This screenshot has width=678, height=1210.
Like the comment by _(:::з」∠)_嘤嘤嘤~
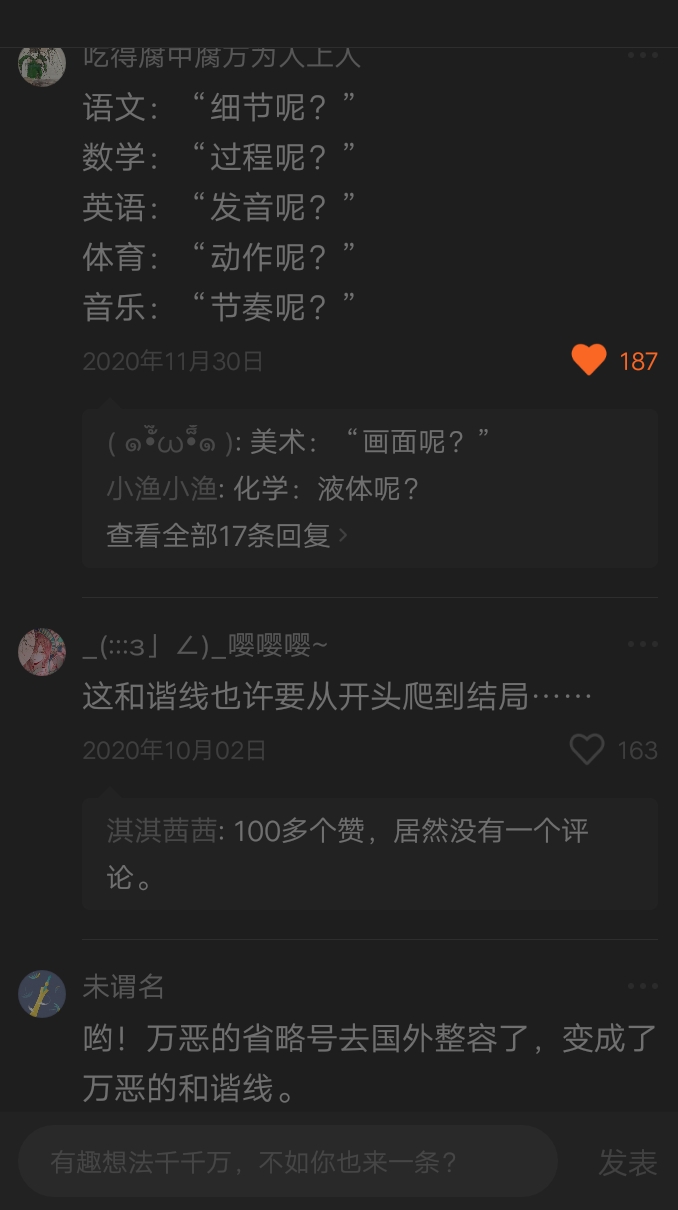(x=587, y=749)
